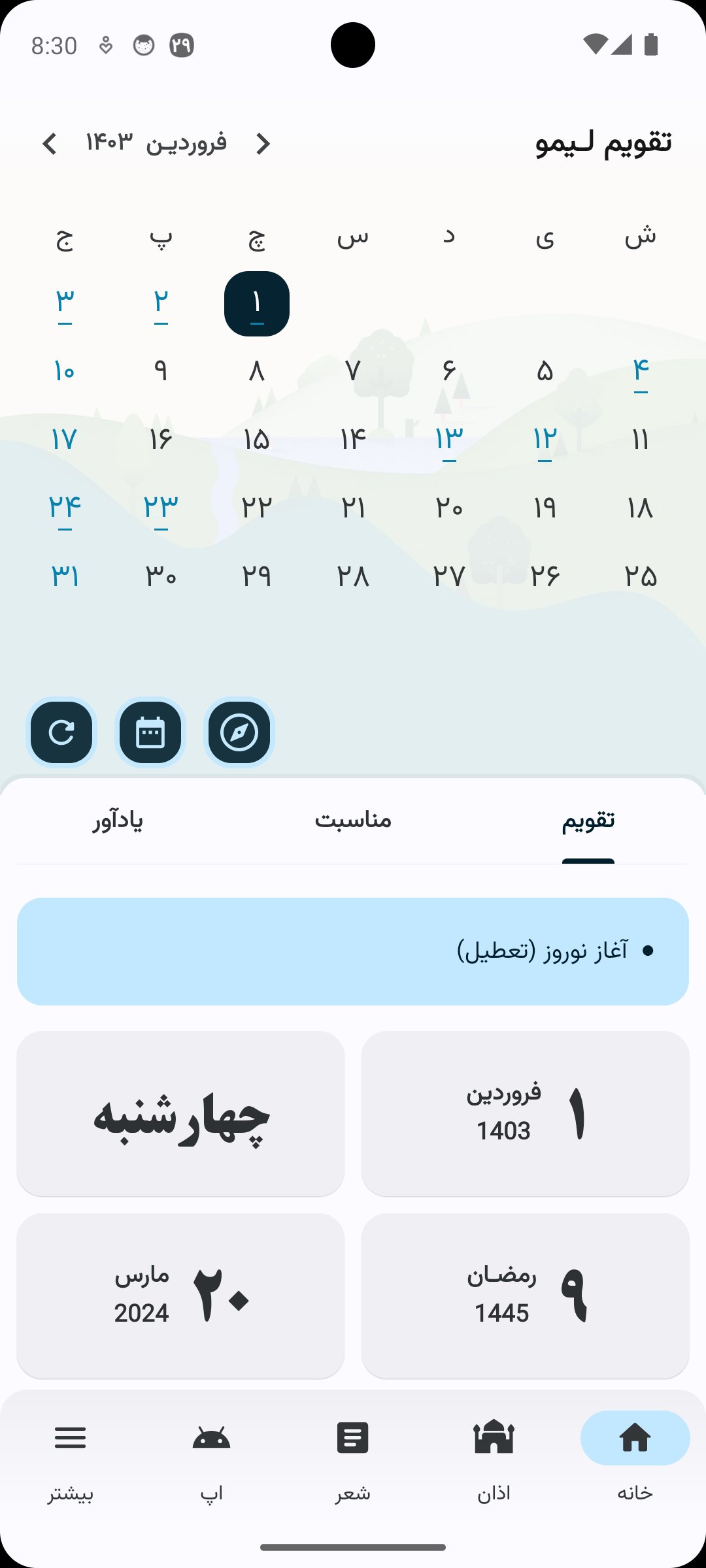
Task: Open the رمضان 1445 Hijri date card
Action: click(x=526, y=1297)
